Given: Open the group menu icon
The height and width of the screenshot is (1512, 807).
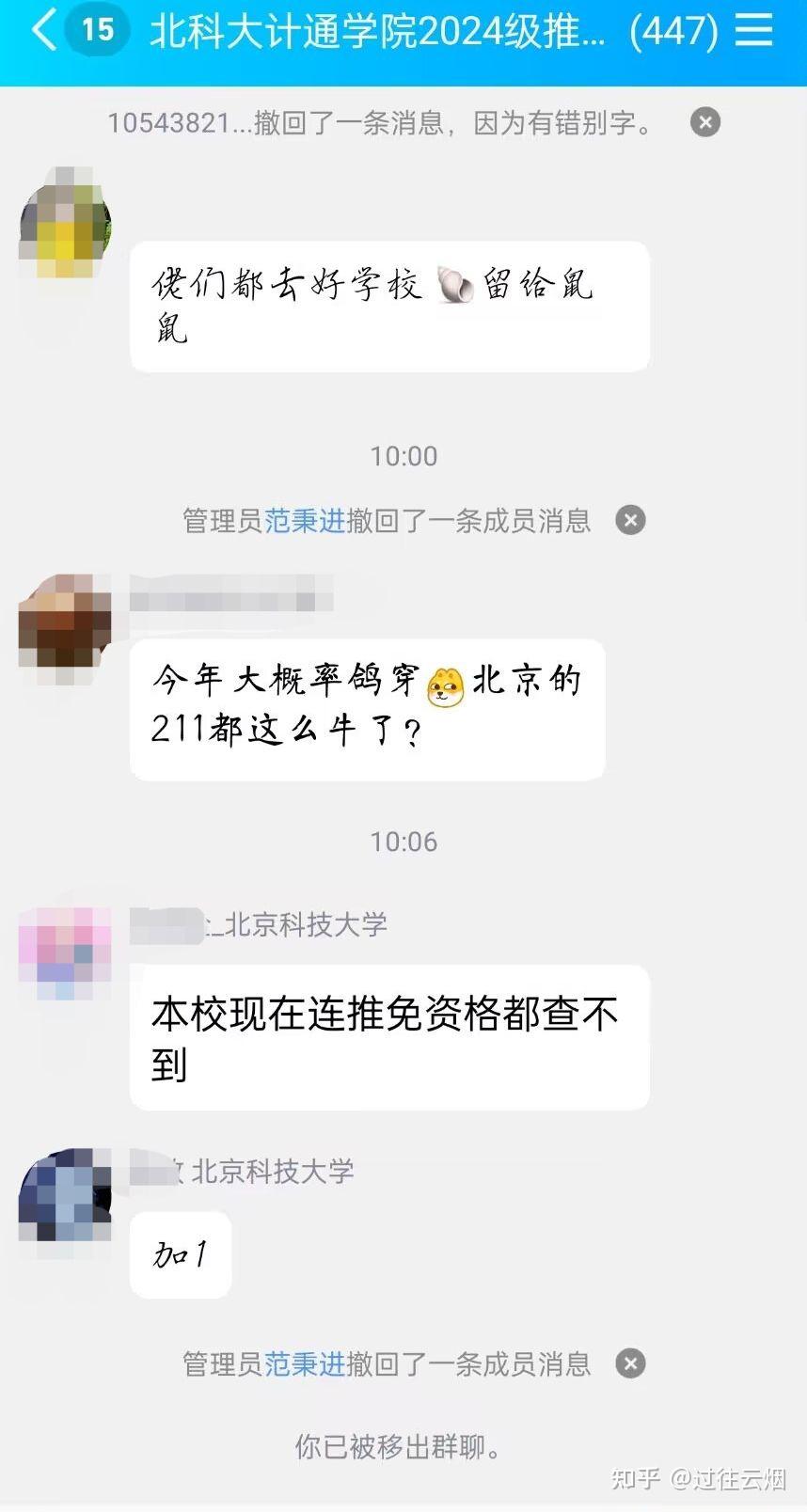Looking at the screenshot, I should (x=753, y=30).
